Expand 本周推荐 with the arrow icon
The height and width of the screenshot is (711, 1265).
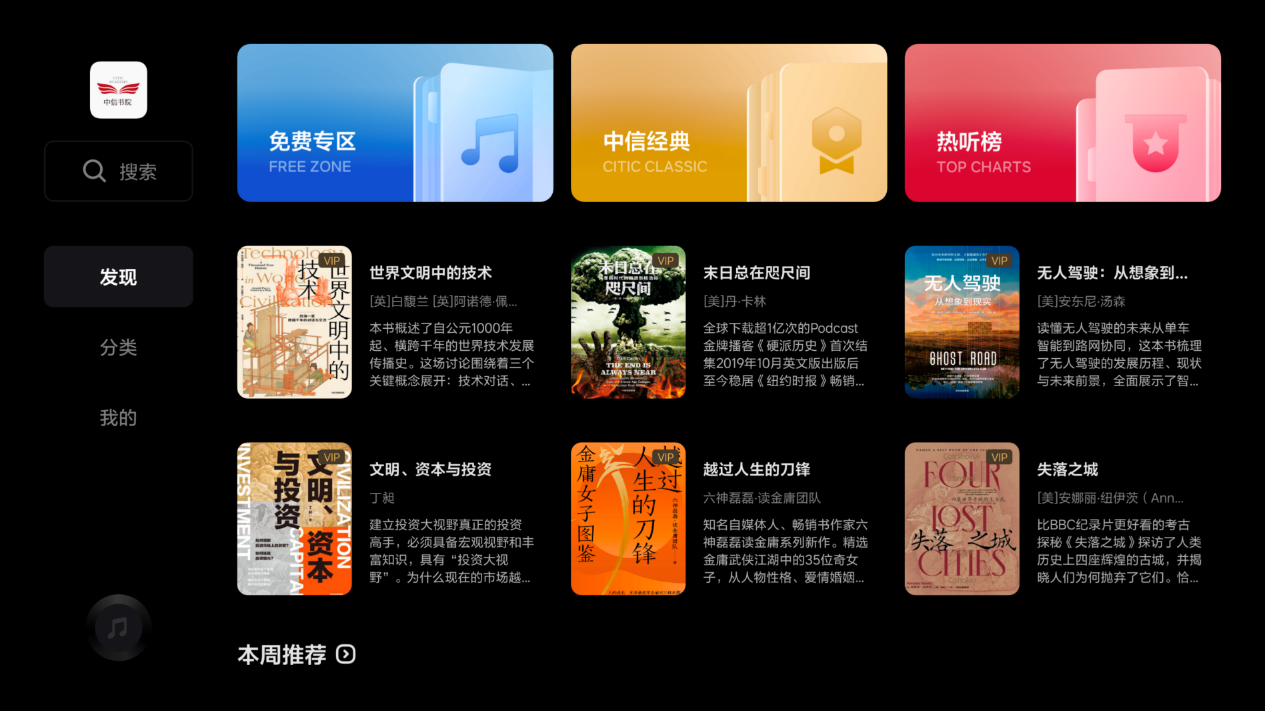click(x=346, y=655)
